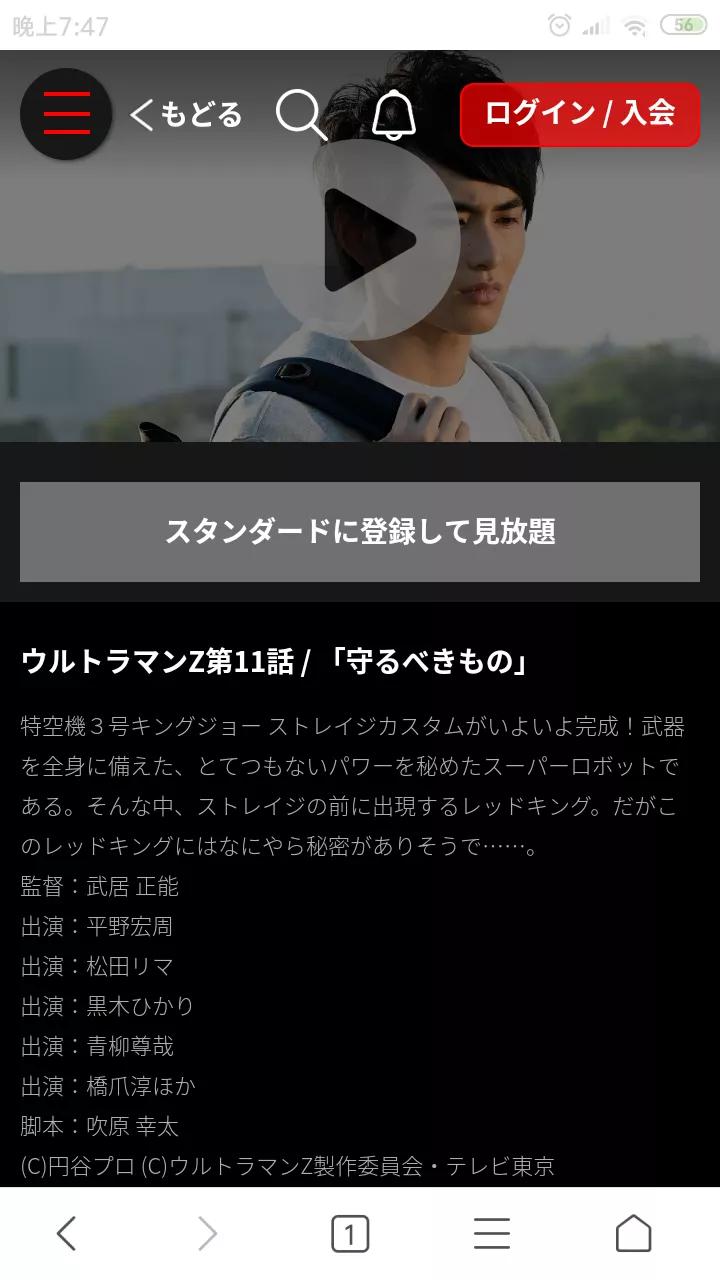Tap the ログイン / 入会 button
720x1280 pixels.
tap(580, 114)
